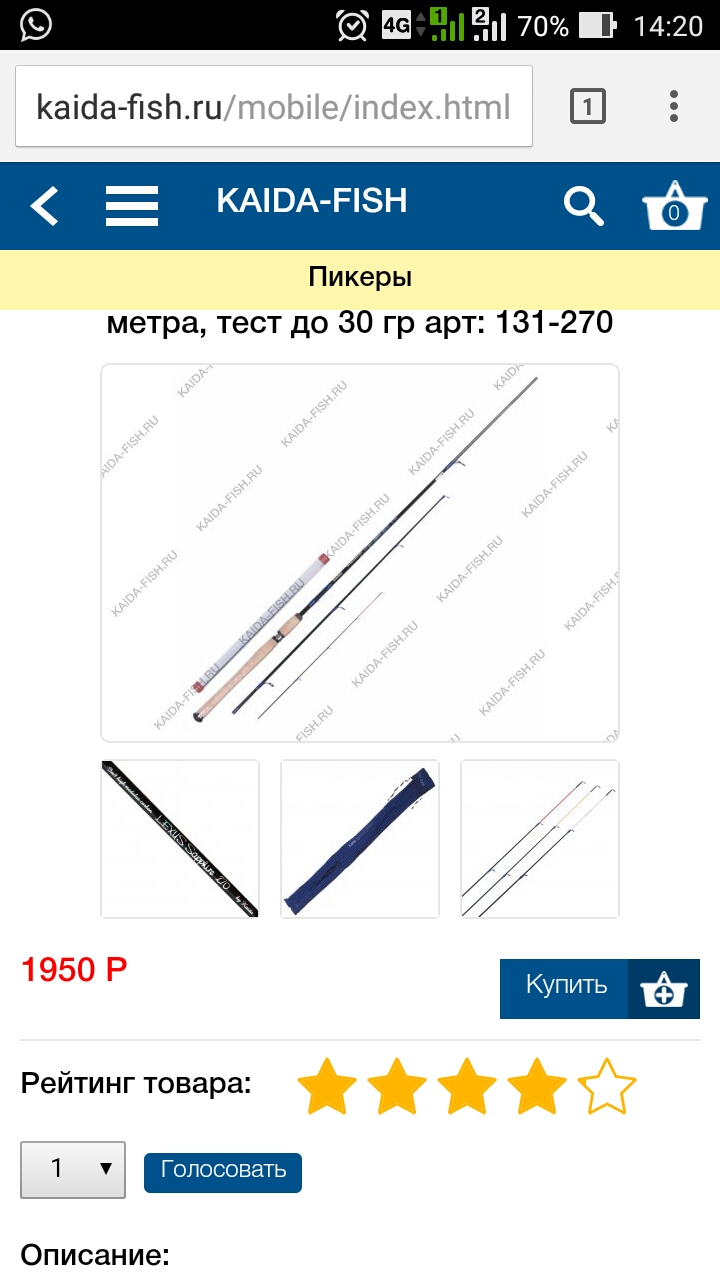Enlarge the main fishing rod image
Image resolution: width=720 pixels, height=1280 pixels.
360,553
